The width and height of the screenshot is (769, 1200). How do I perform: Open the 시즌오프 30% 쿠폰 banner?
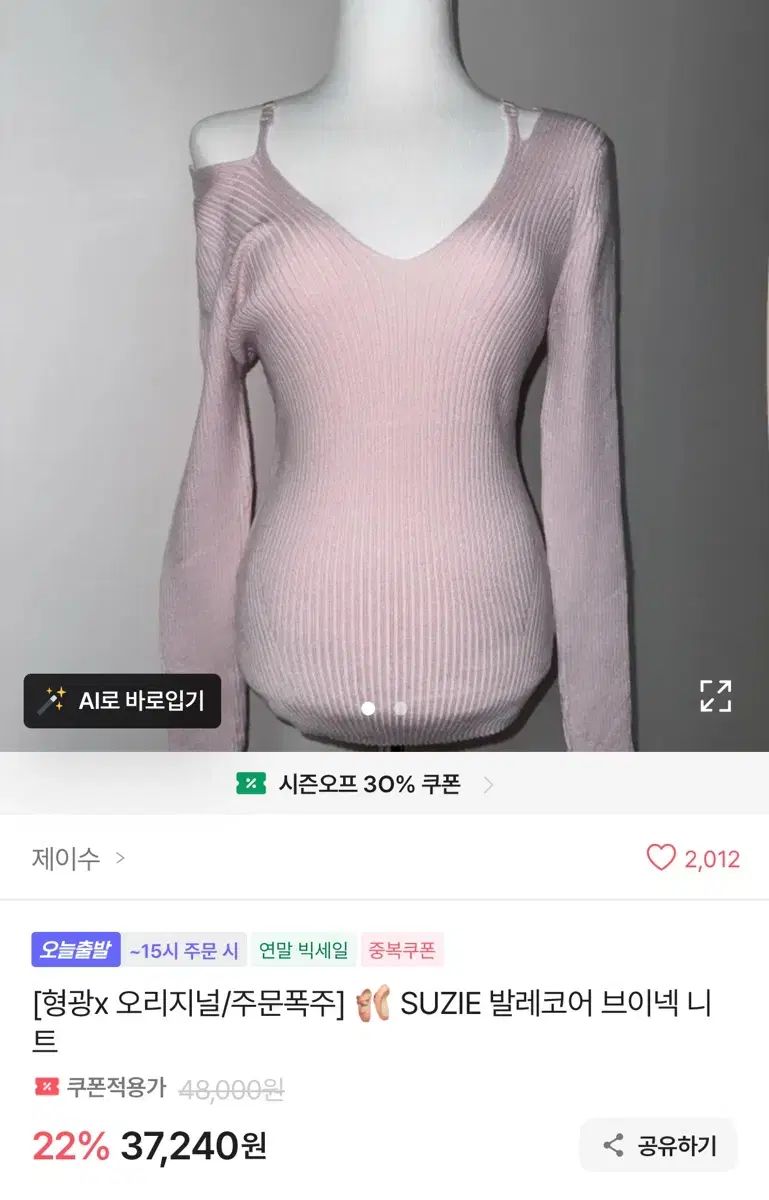click(x=365, y=784)
